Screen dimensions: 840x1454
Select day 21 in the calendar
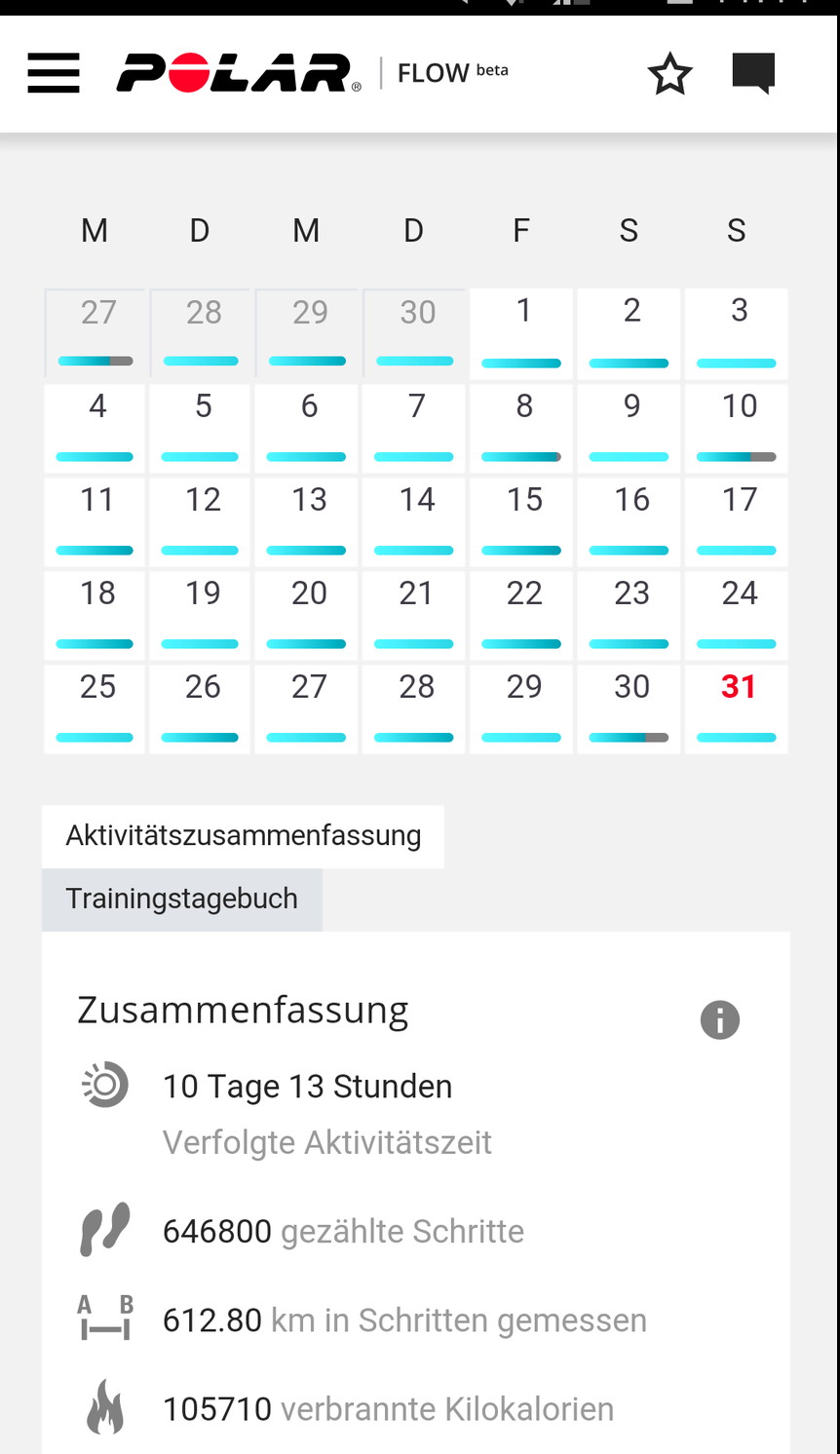click(416, 615)
